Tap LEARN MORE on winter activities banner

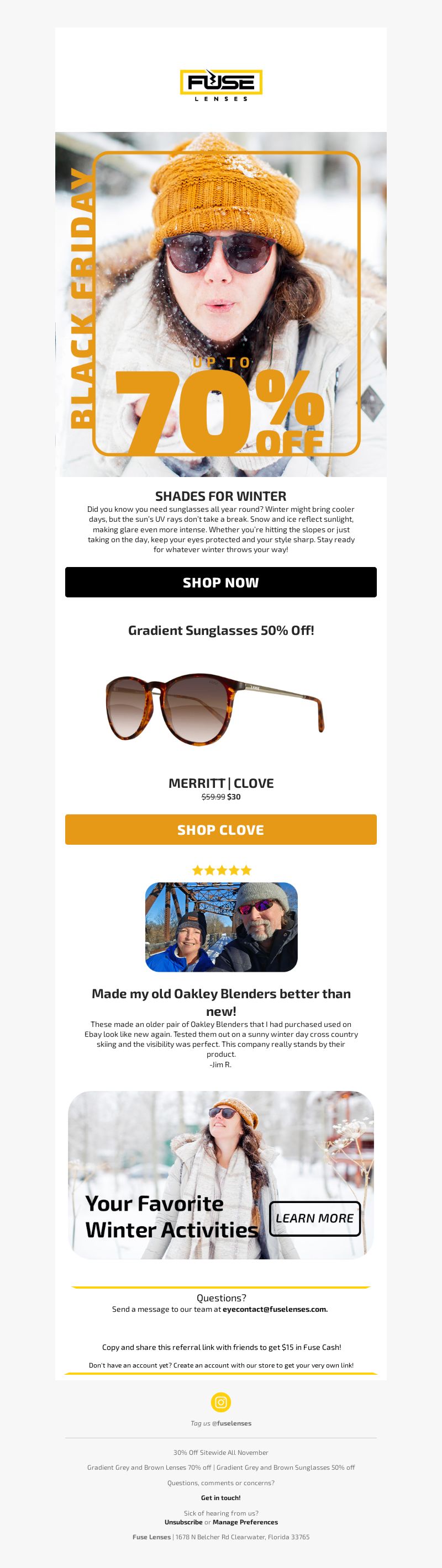[314, 1218]
